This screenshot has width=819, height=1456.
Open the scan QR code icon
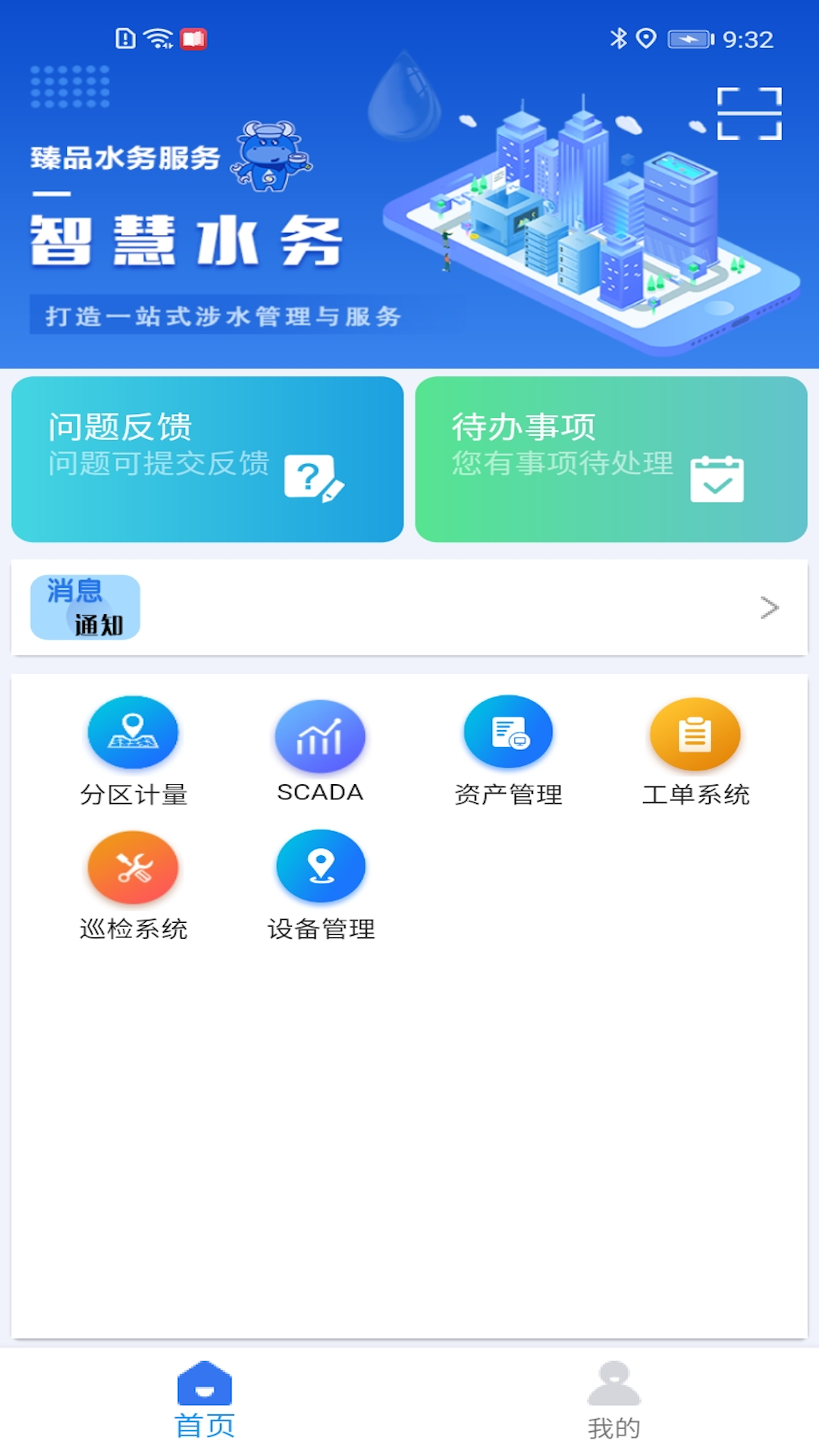tap(749, 114)
